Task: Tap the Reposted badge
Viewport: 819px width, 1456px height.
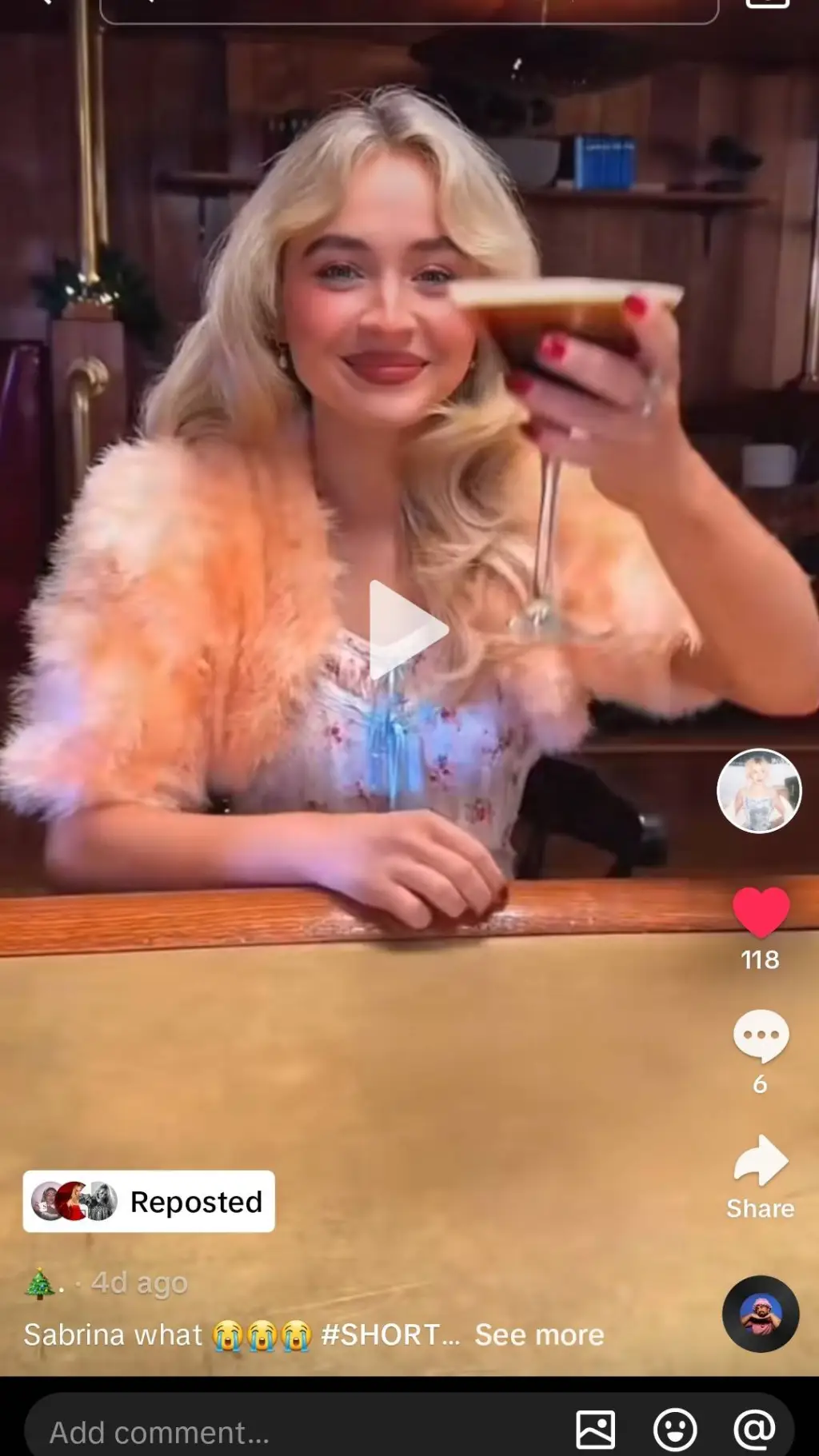Action: pyautogui.click(x=149, y=1202)
